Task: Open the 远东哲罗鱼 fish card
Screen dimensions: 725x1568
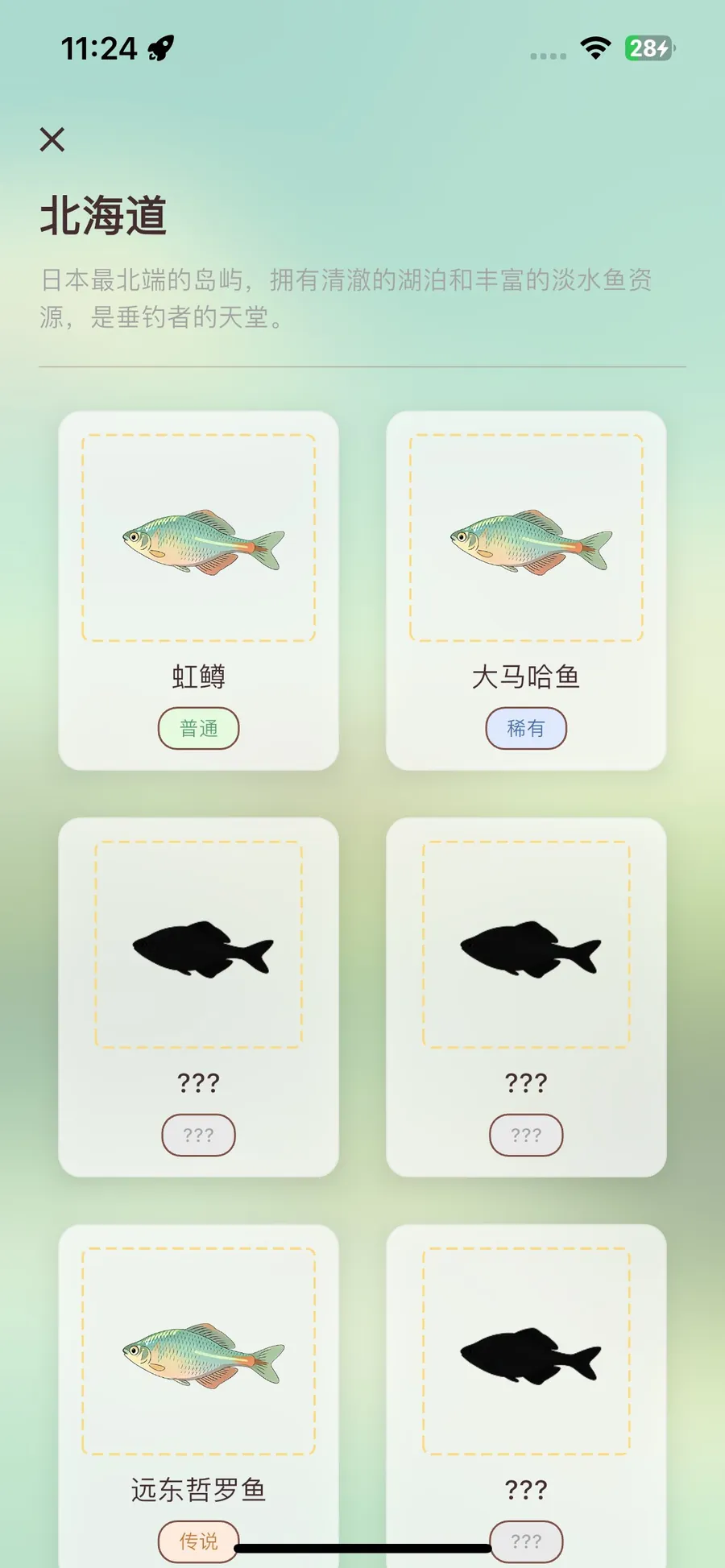Action: [198, 1385]
